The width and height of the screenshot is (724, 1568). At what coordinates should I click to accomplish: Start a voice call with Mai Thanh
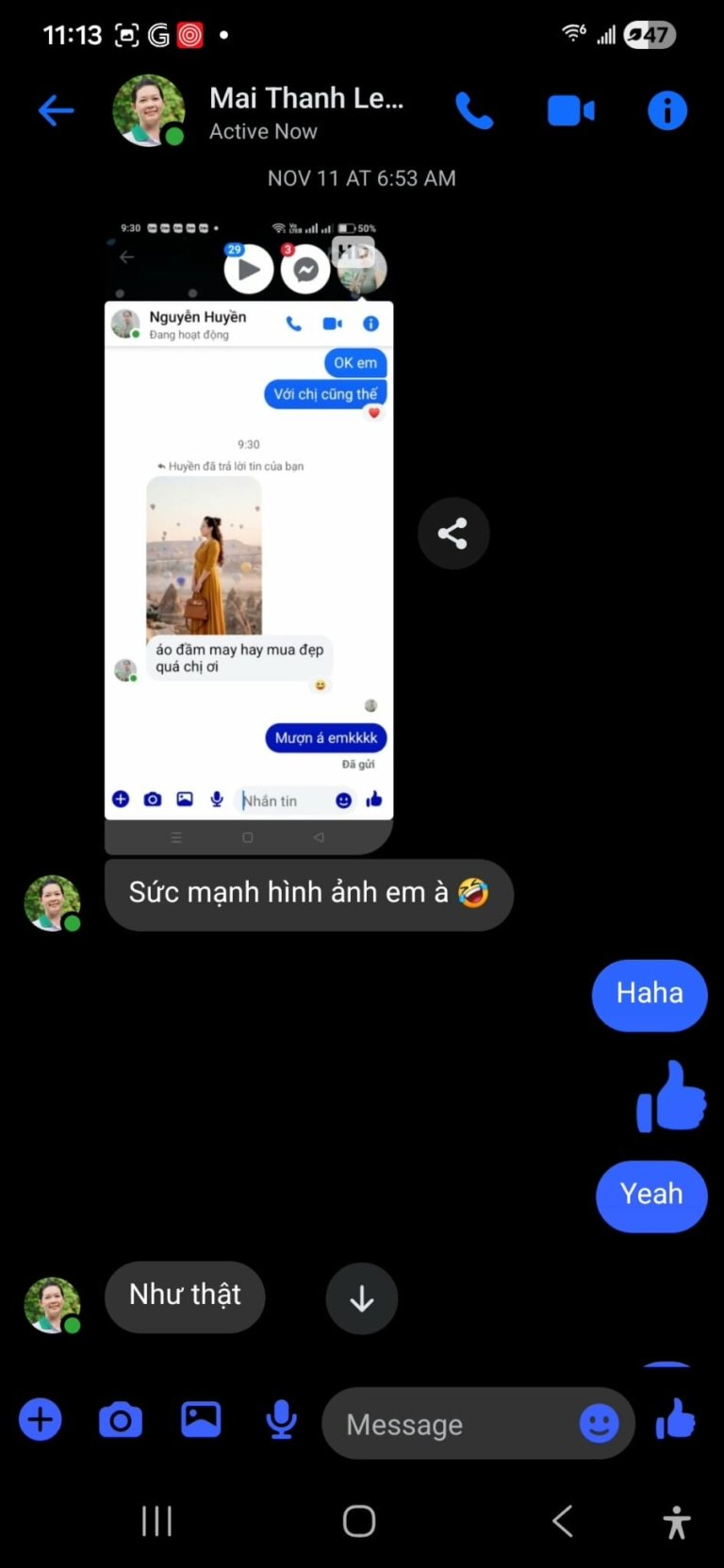(x=474, y=111)
